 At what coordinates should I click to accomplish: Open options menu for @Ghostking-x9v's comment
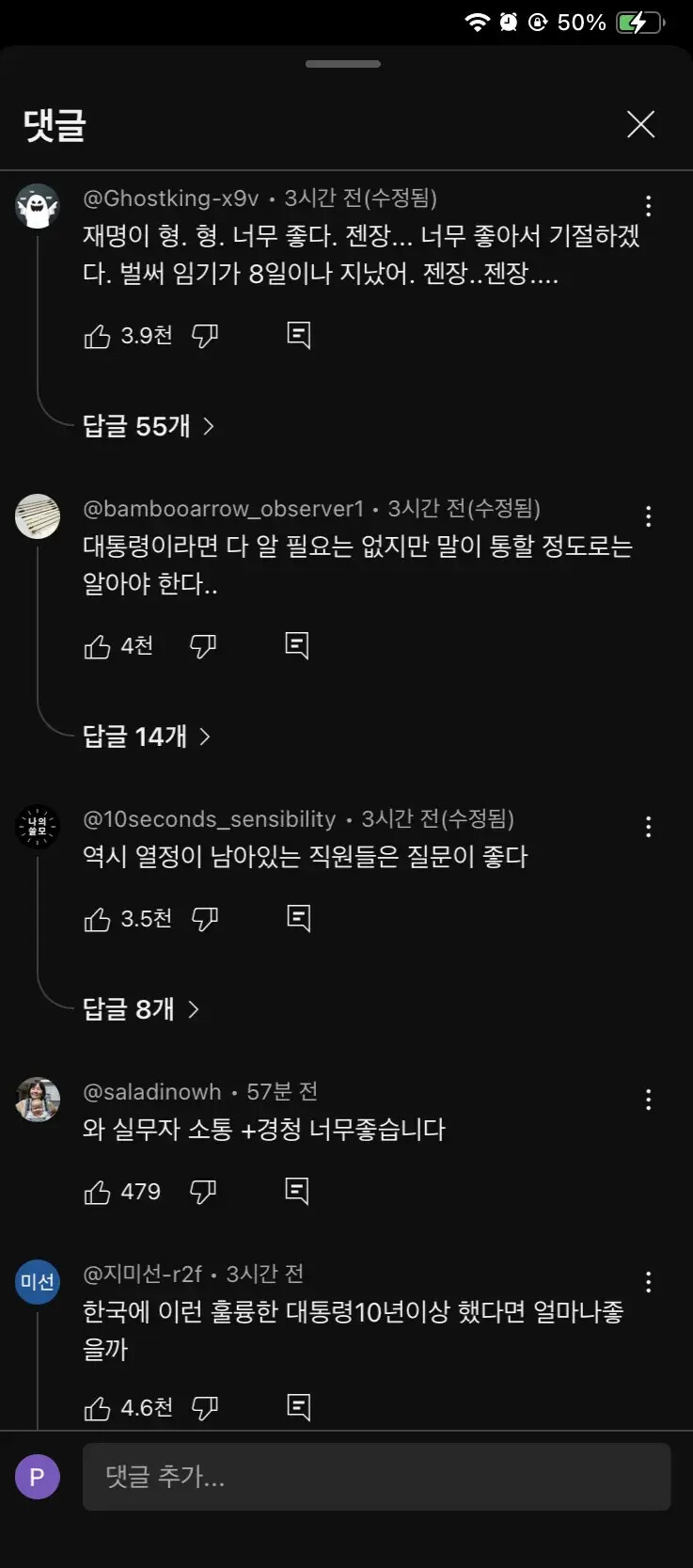click(x=648, y=206)
